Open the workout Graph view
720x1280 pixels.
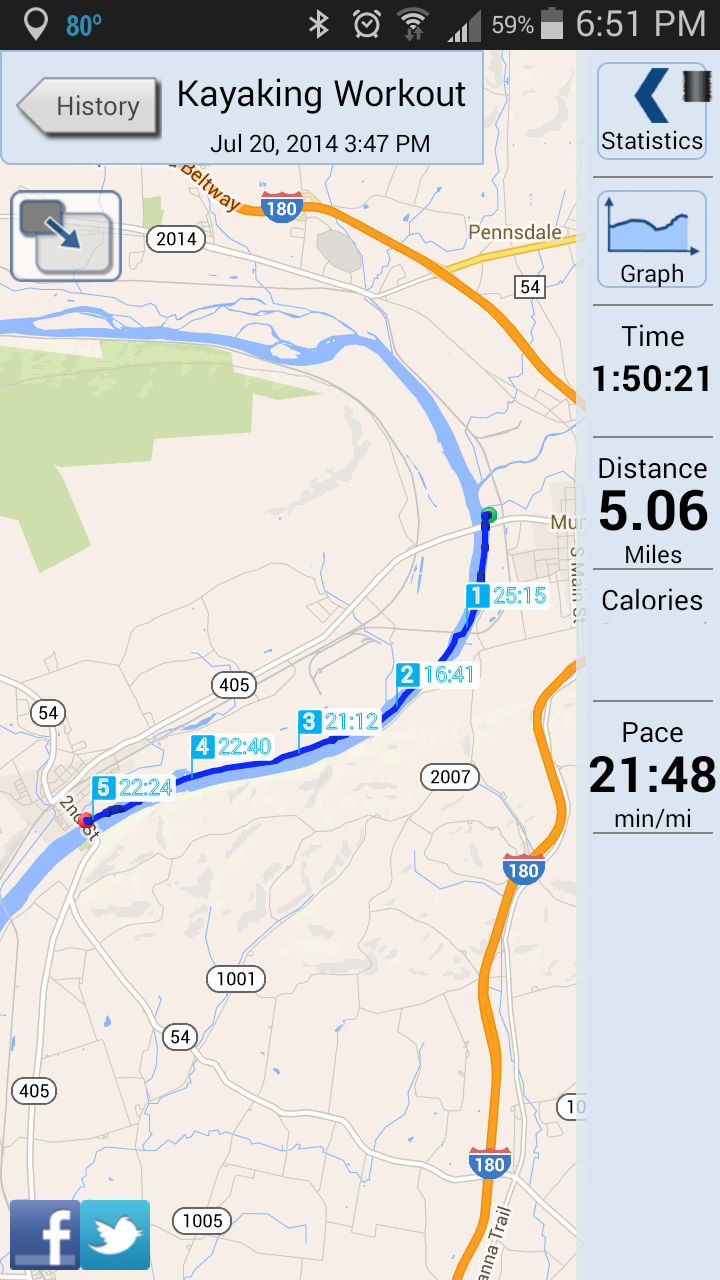[x=652, y=240]
